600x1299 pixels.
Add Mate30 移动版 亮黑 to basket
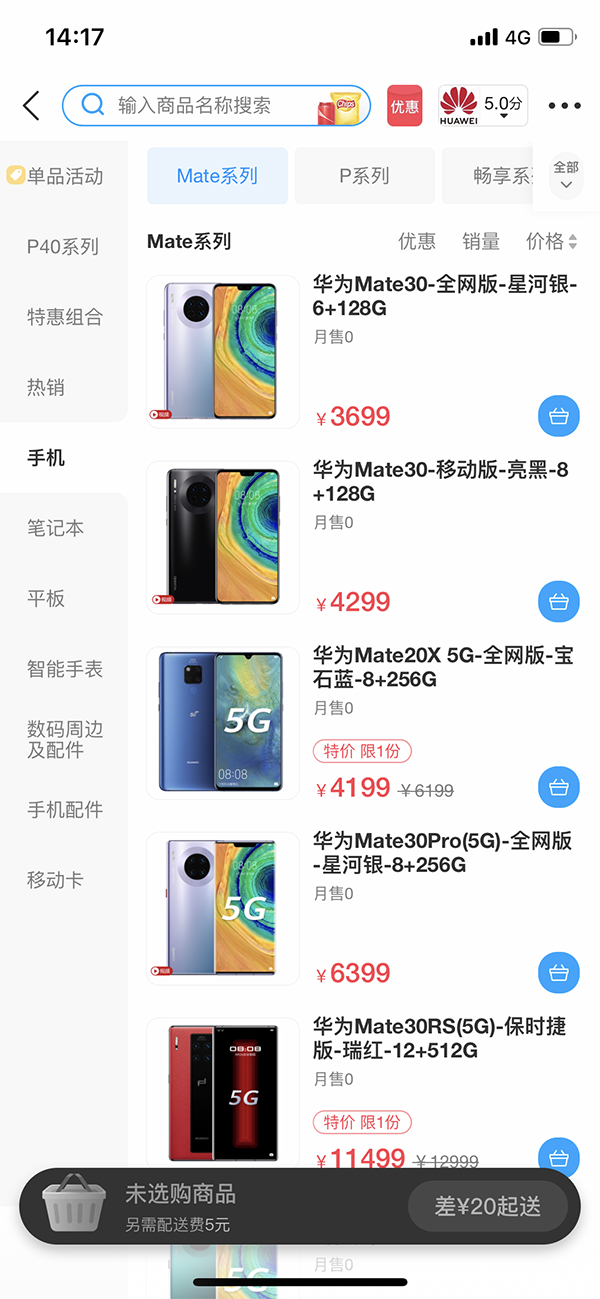(x=559, y=601)
